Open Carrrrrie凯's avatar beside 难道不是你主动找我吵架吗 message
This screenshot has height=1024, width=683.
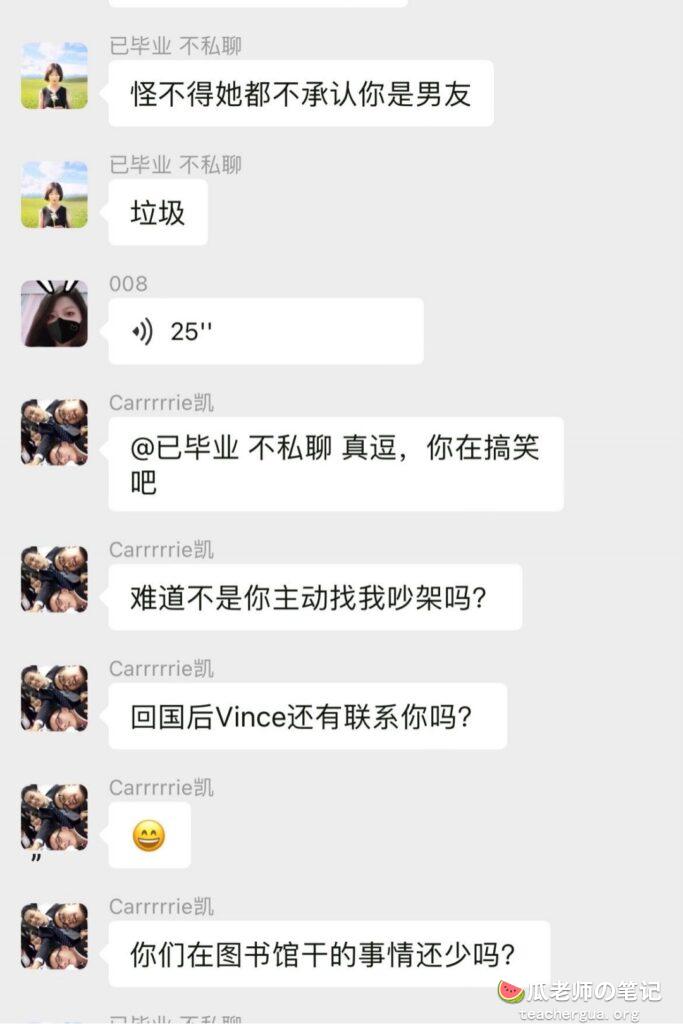[54, 579]
